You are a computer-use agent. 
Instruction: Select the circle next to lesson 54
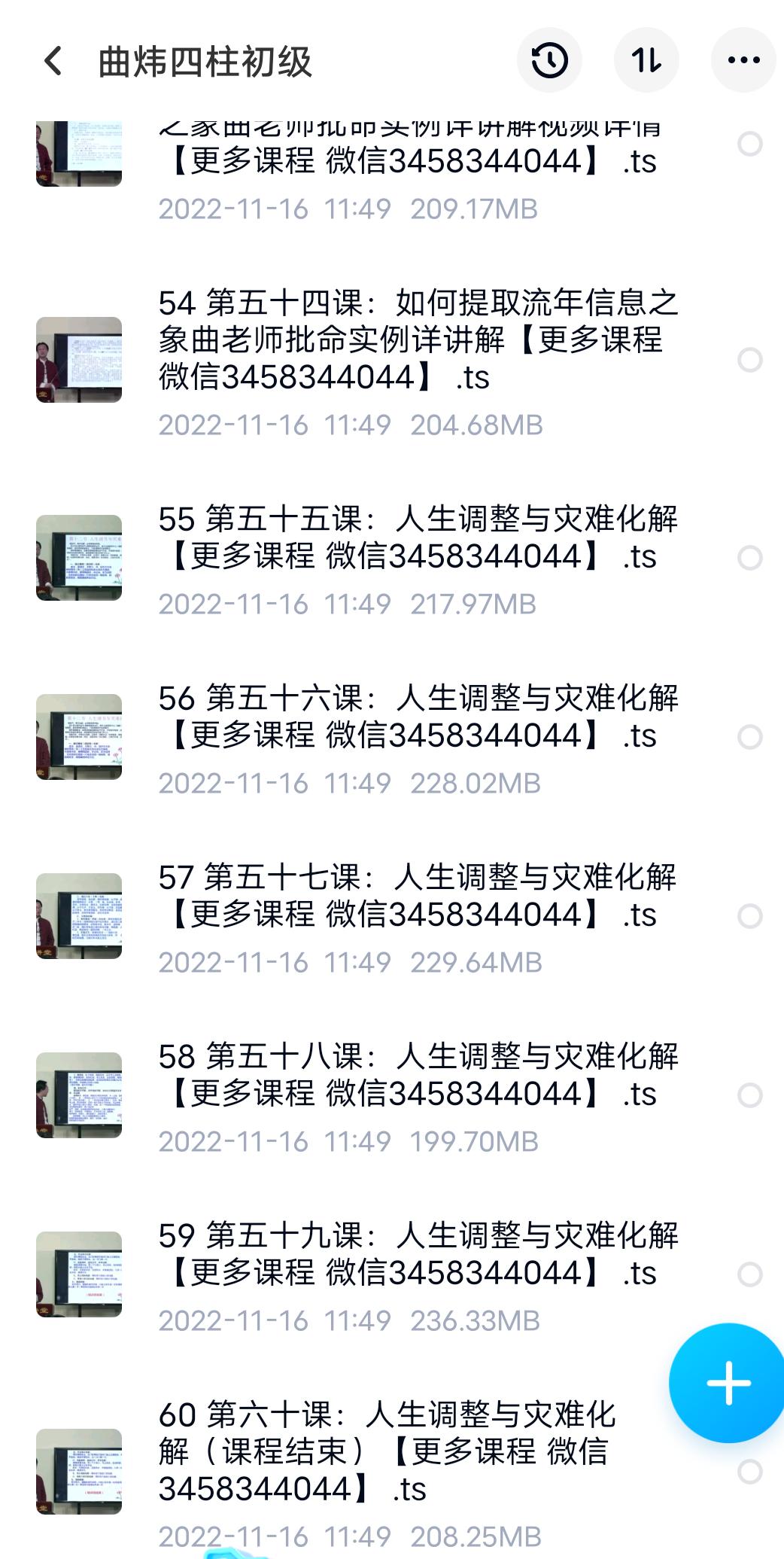(749, 360)
